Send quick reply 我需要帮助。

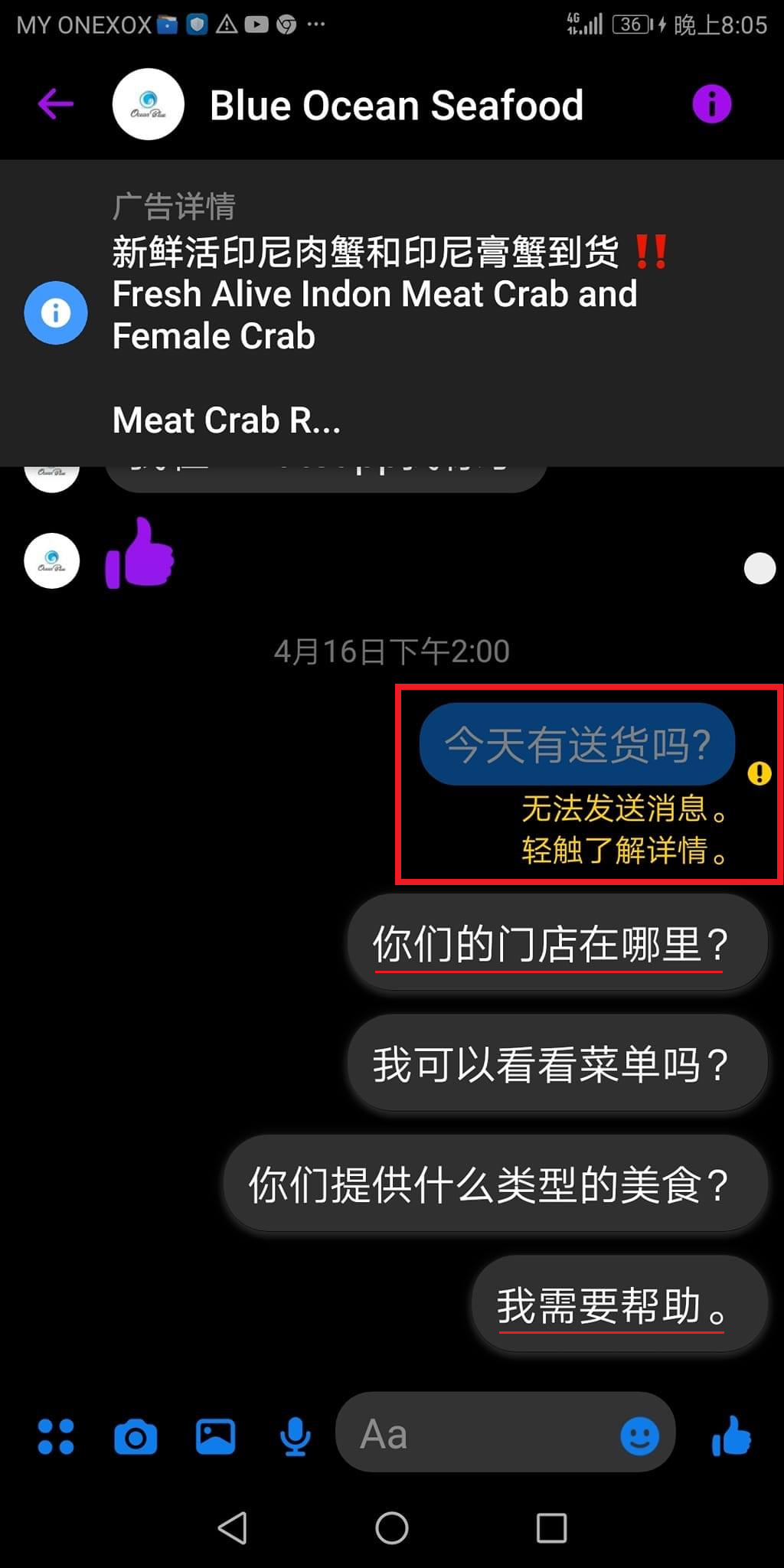[x=619, y=1305]
